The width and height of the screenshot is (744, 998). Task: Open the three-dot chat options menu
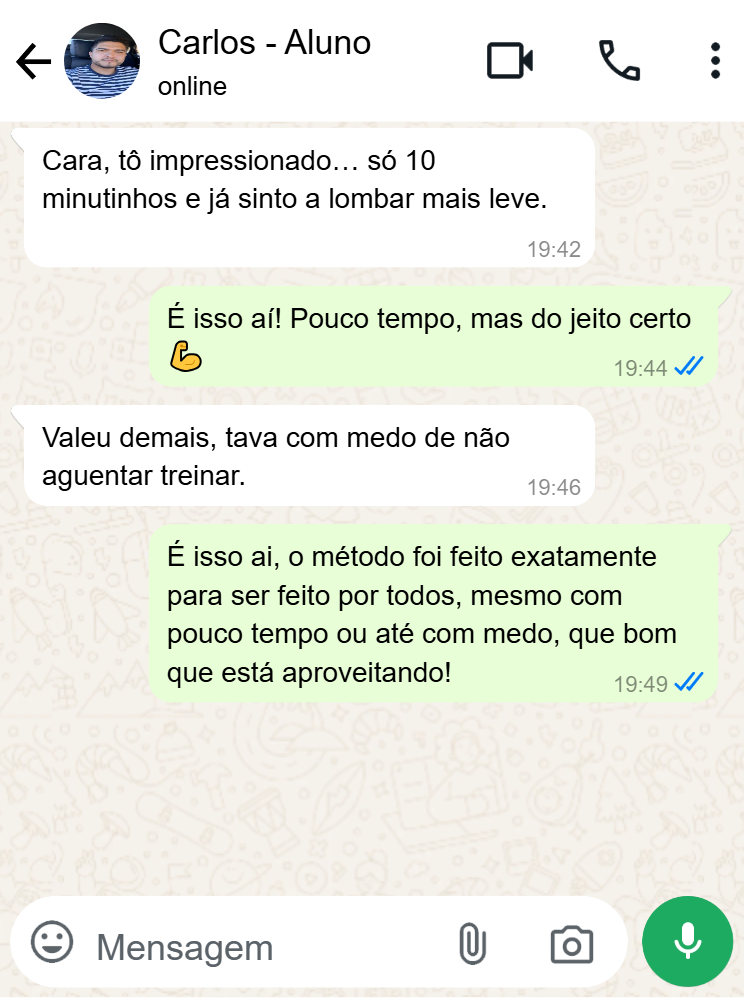click(714, 60)
